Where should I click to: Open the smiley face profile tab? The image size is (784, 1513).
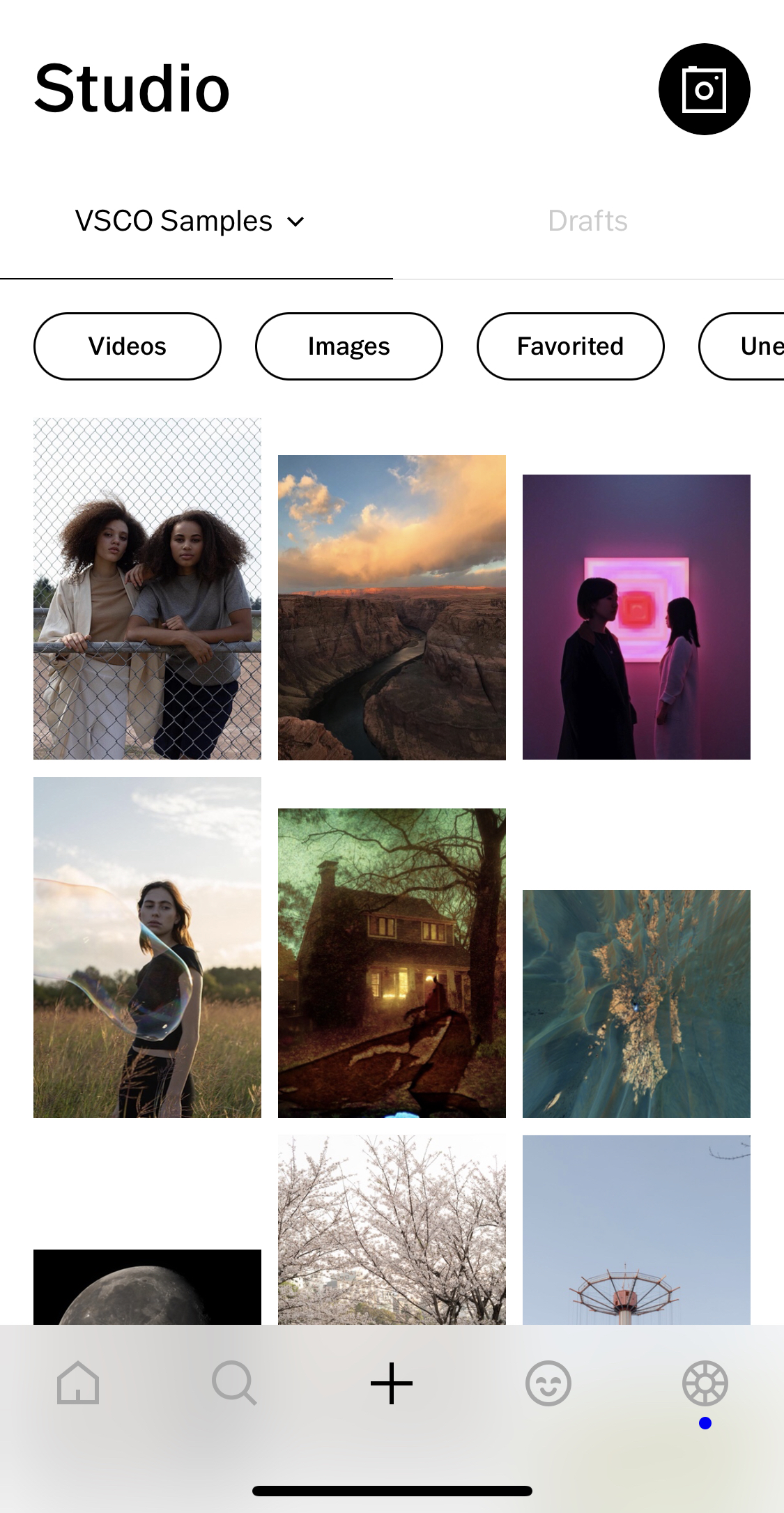pyautogui.click(x=548, y=1383)
